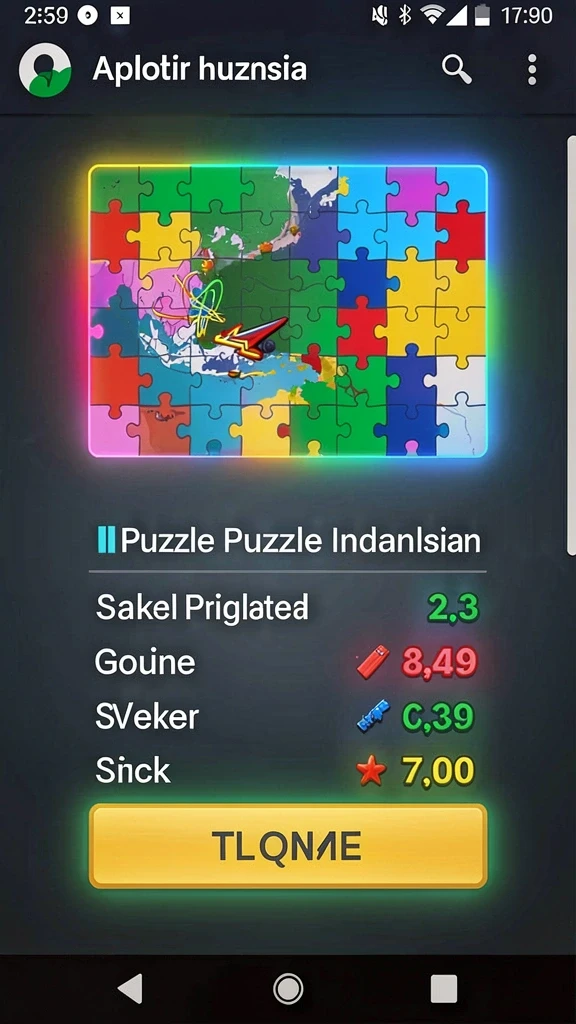Screen dimensions: 576x1024
Task: Tap the yellow TLQNAE button
Action: pos(288,846)
